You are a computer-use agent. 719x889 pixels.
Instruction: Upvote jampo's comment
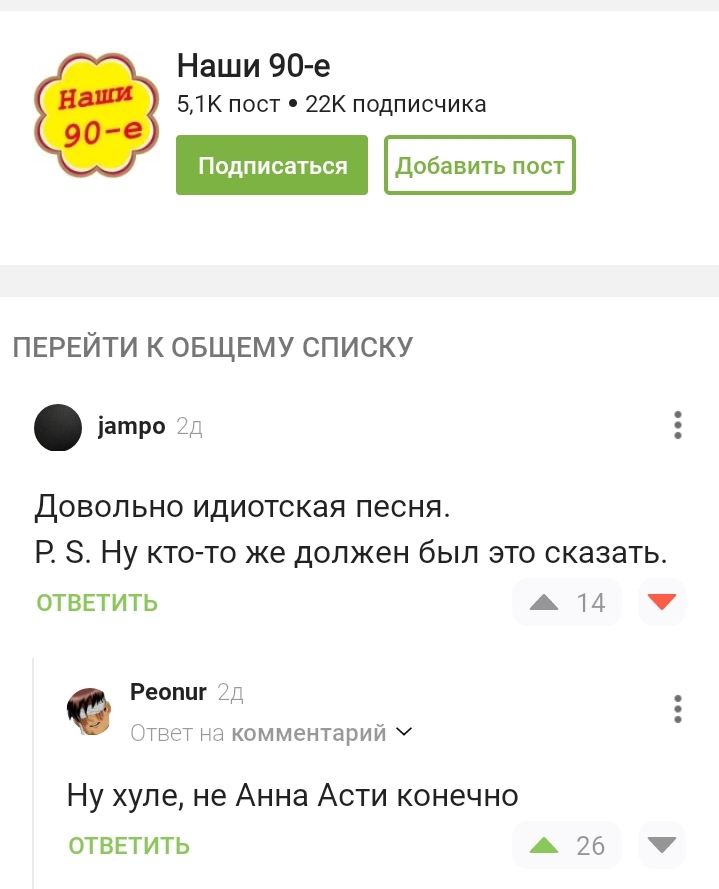tap(545, 602)
